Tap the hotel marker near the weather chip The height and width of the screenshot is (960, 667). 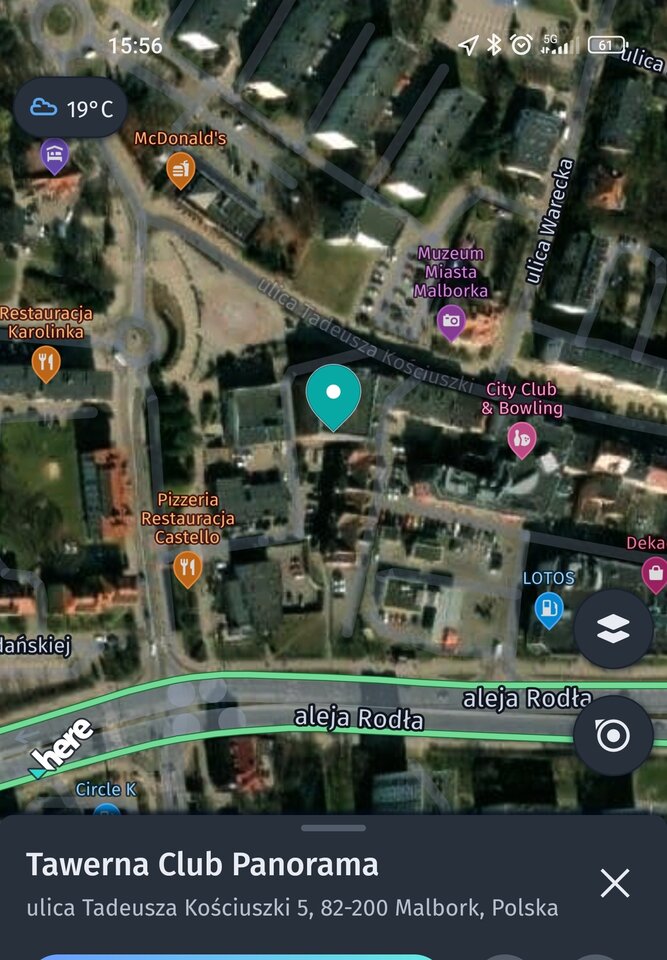pos(54,155)
